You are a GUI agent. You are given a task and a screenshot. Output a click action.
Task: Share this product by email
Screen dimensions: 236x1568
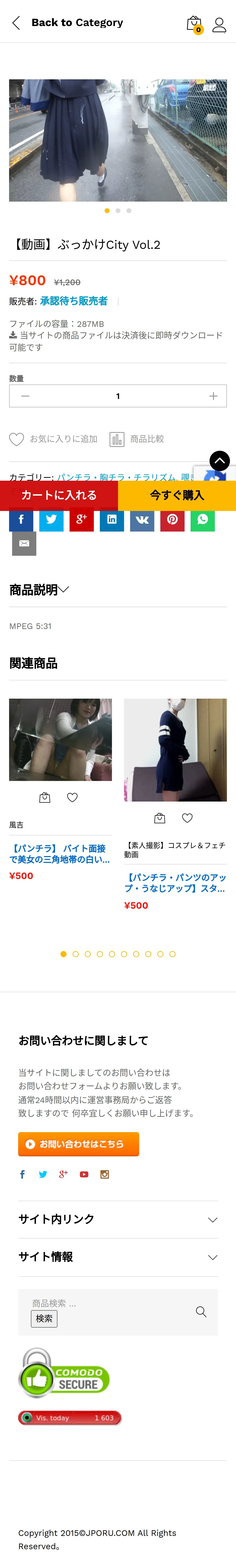pos(24,544)
